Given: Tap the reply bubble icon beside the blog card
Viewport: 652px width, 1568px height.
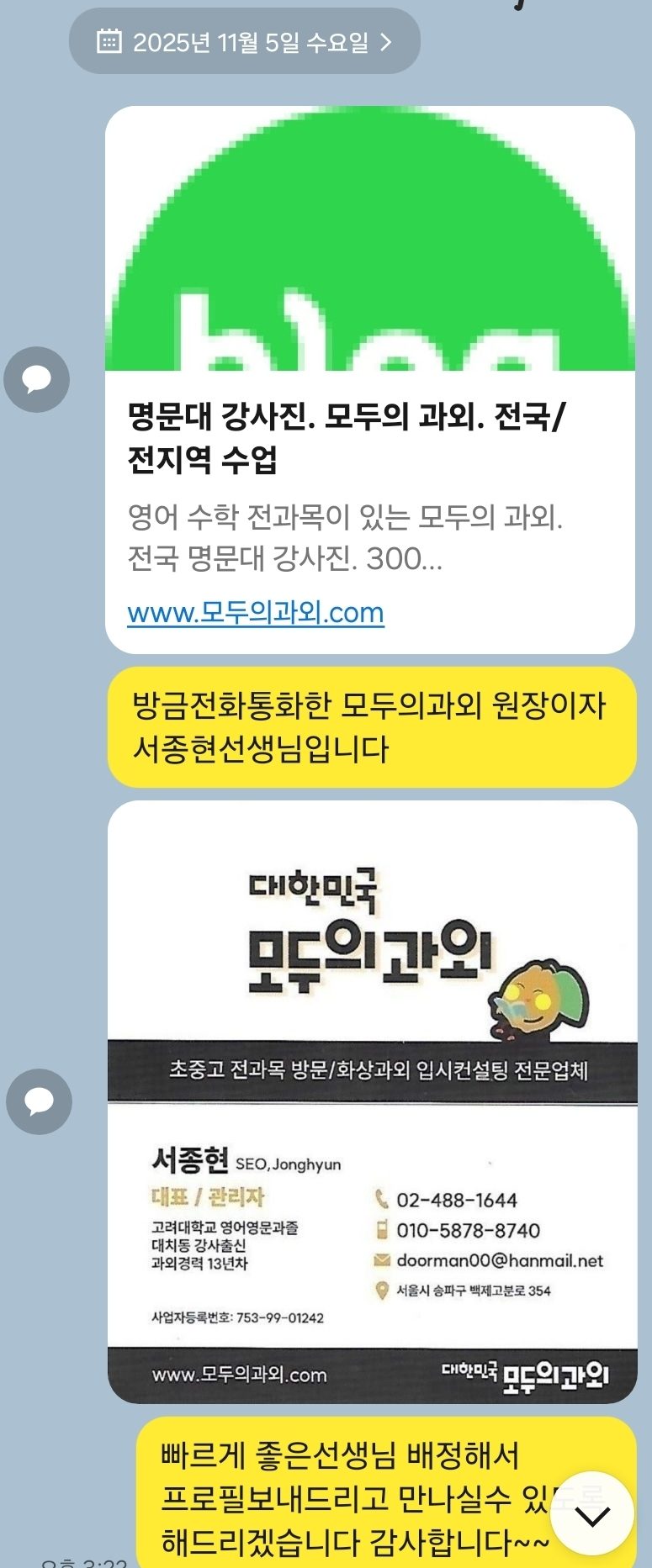Looking at the screenshot, I should [x=36, y=379].
